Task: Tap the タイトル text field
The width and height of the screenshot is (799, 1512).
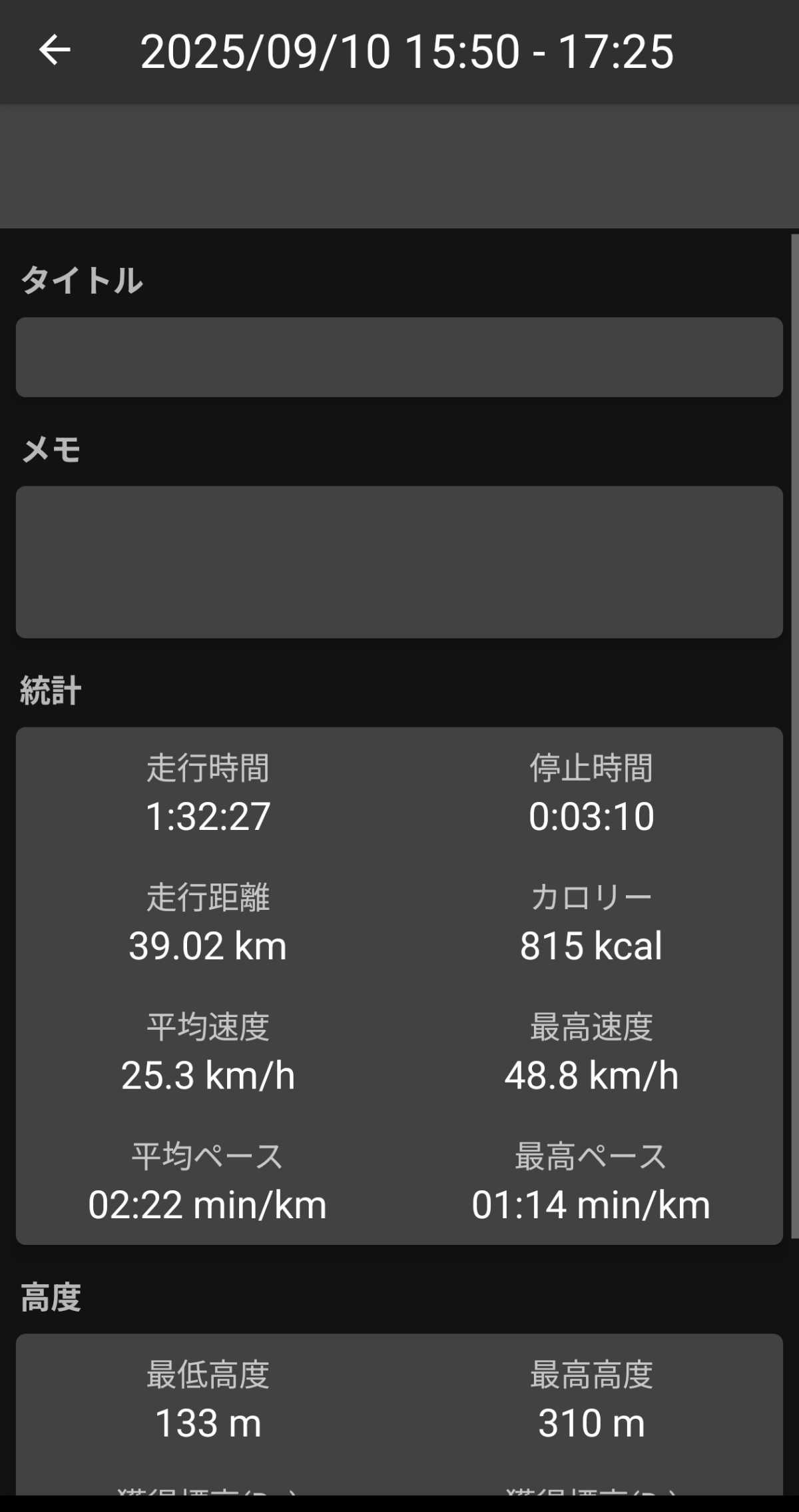Action: click(x=400, y=357)
